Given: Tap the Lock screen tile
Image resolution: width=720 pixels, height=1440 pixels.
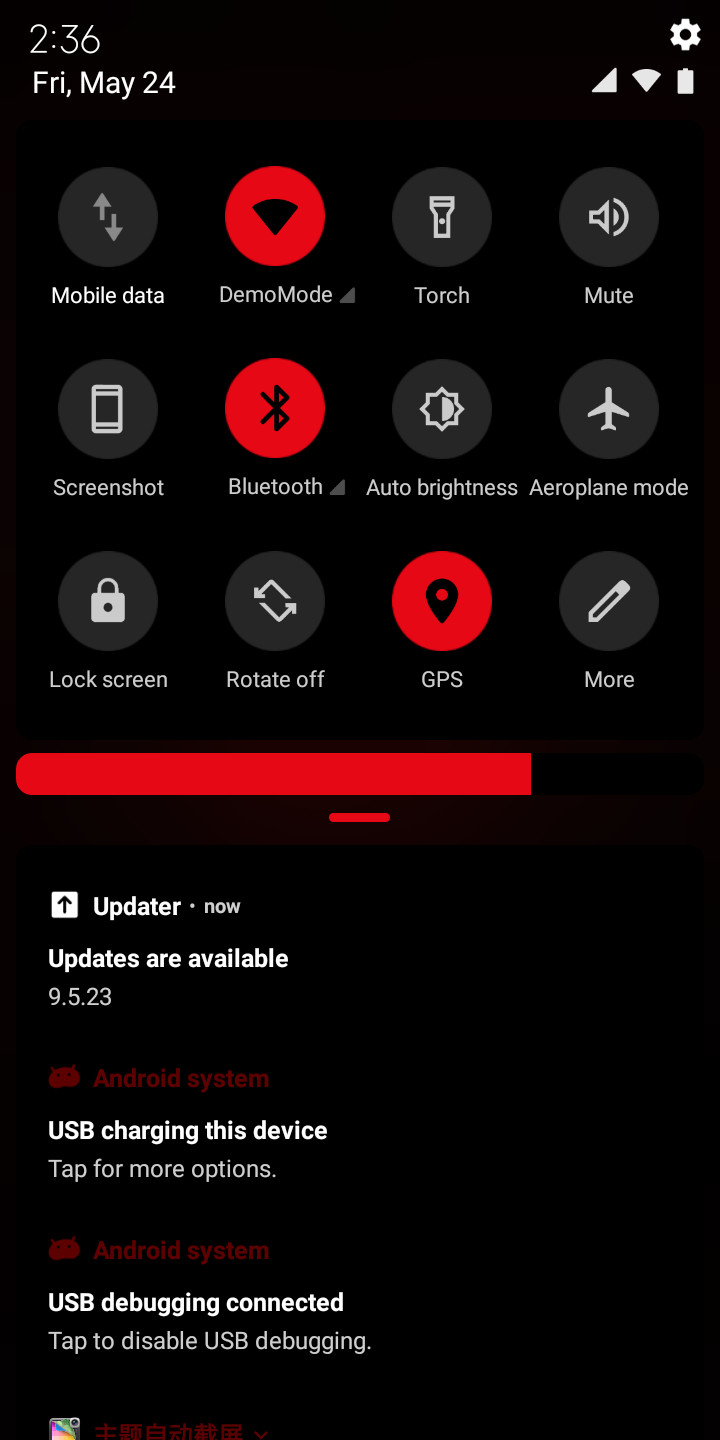Looking at the screenshot, I should coord(108,601).
